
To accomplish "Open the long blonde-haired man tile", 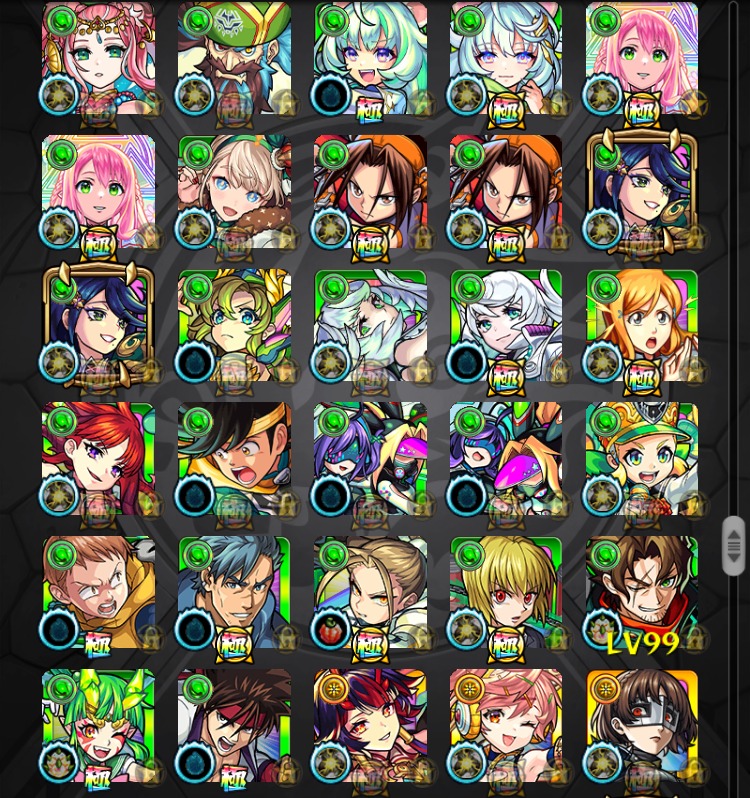I will (370, 593).
